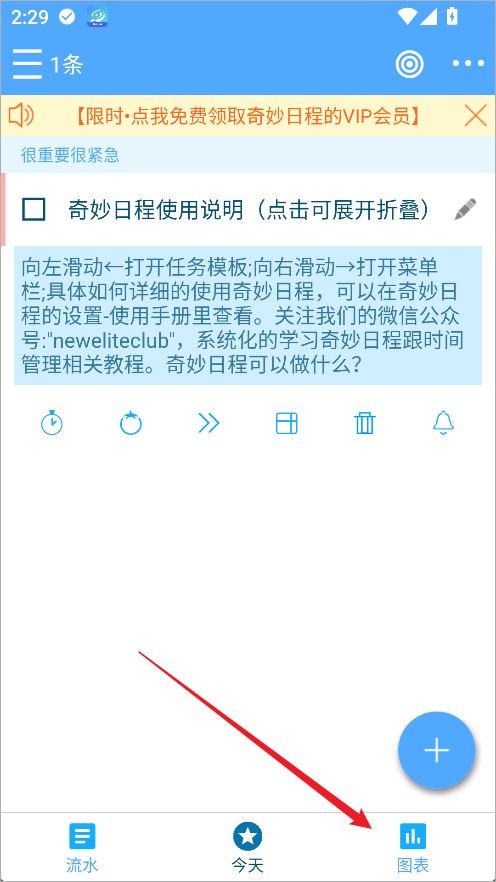Dismiss the VIP promotion banner

pos(475,116)
